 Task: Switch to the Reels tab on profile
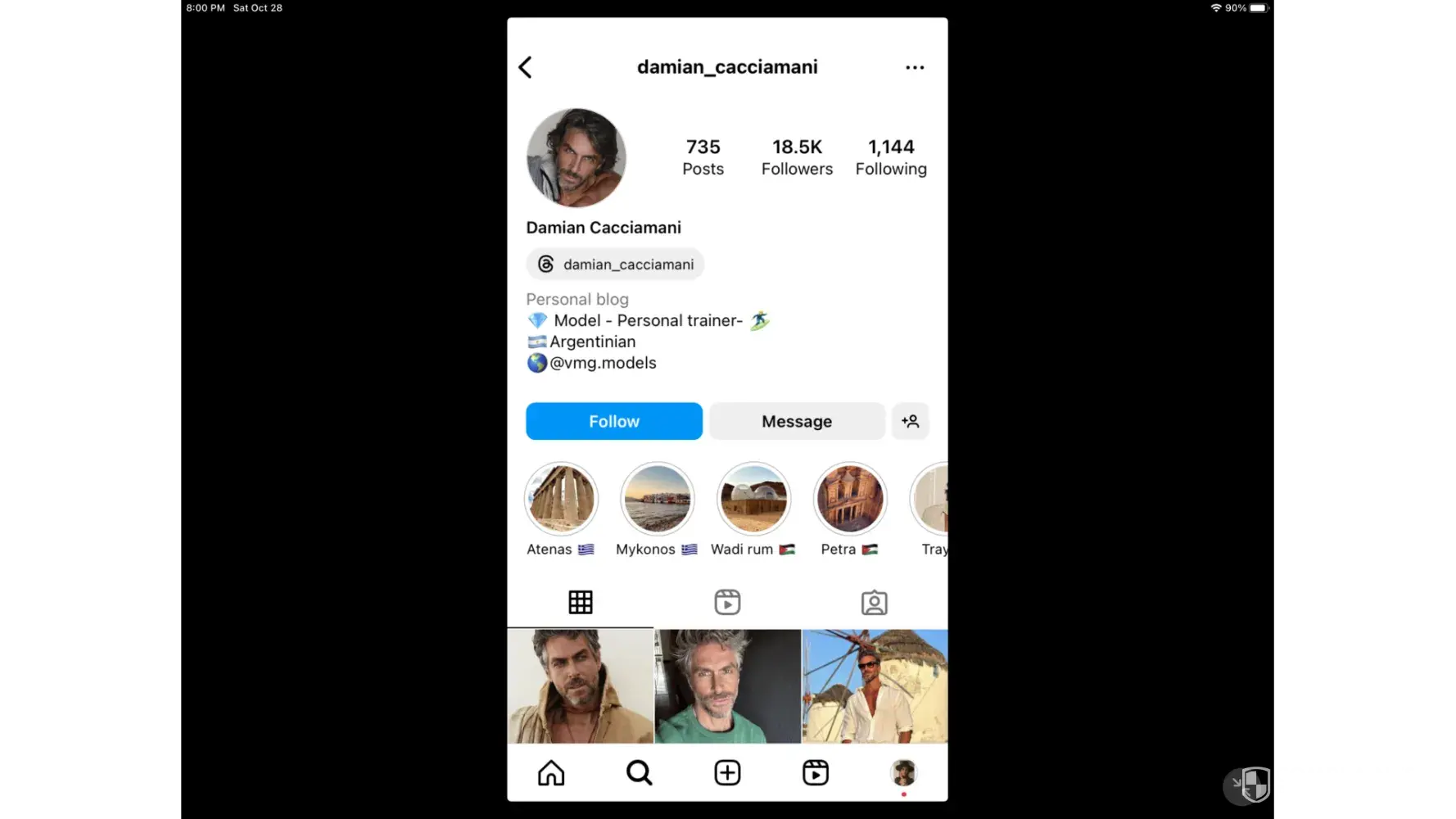tap(727, 602)
